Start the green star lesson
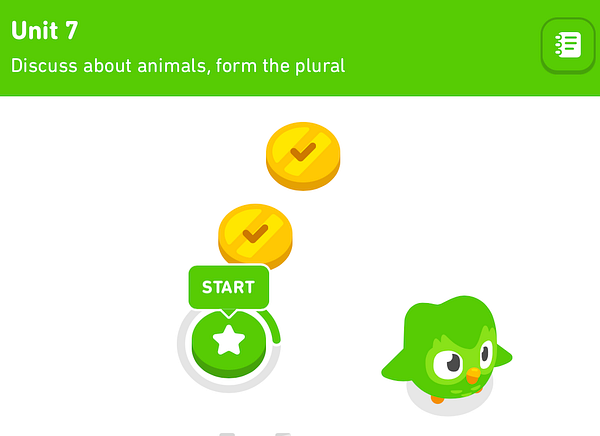This screenshot has height=436, width=600. coord(228,340)
